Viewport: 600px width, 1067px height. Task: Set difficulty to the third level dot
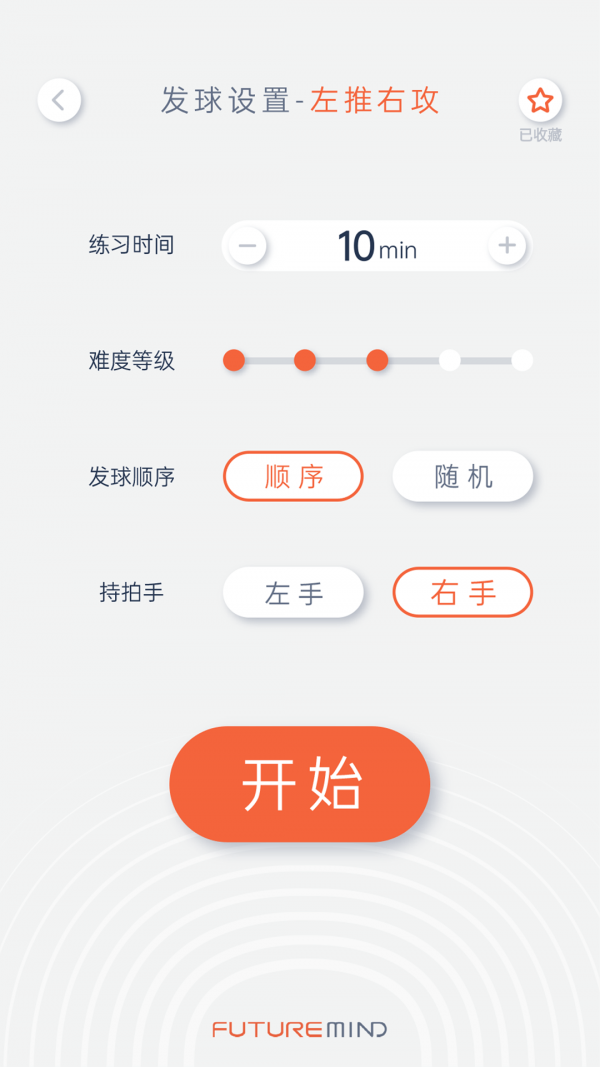[377, 360]
